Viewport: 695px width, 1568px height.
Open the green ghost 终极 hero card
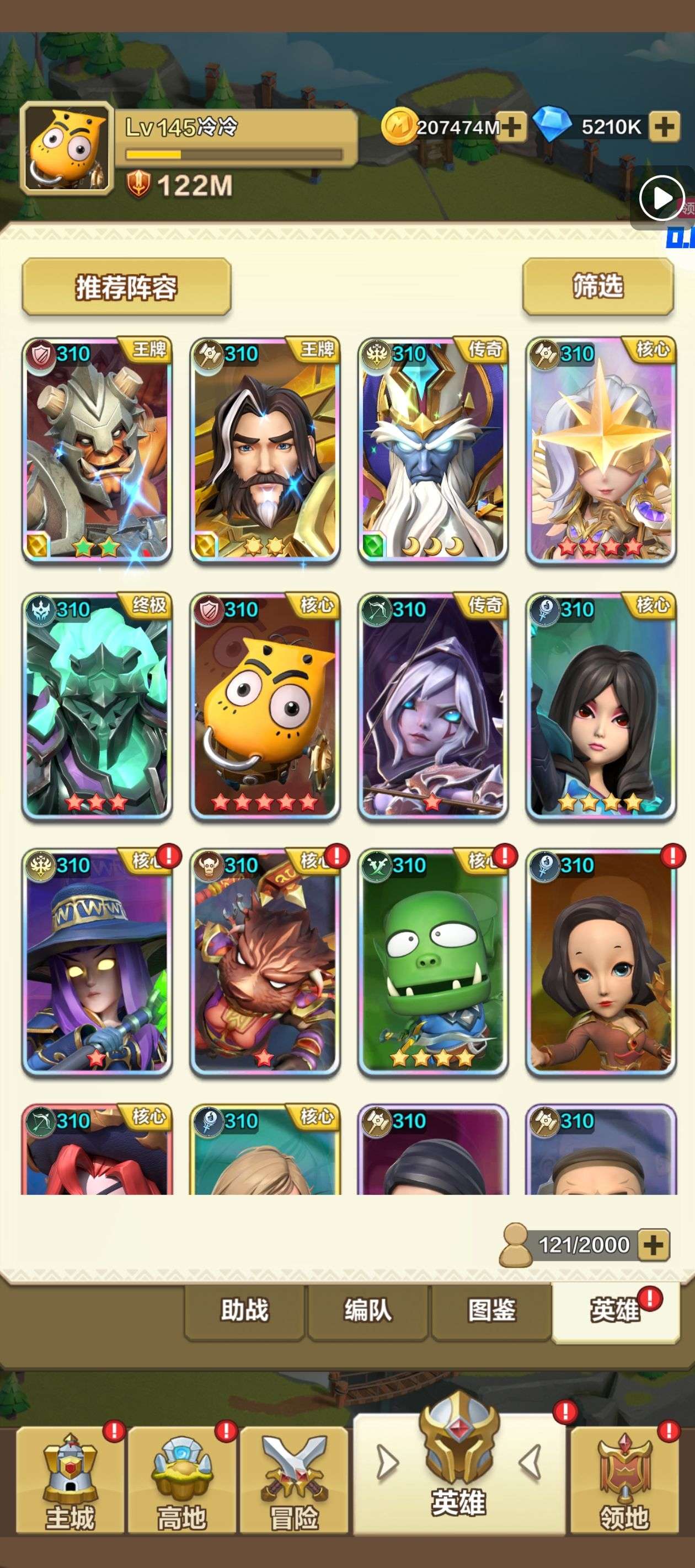click(x=97, y=706)
